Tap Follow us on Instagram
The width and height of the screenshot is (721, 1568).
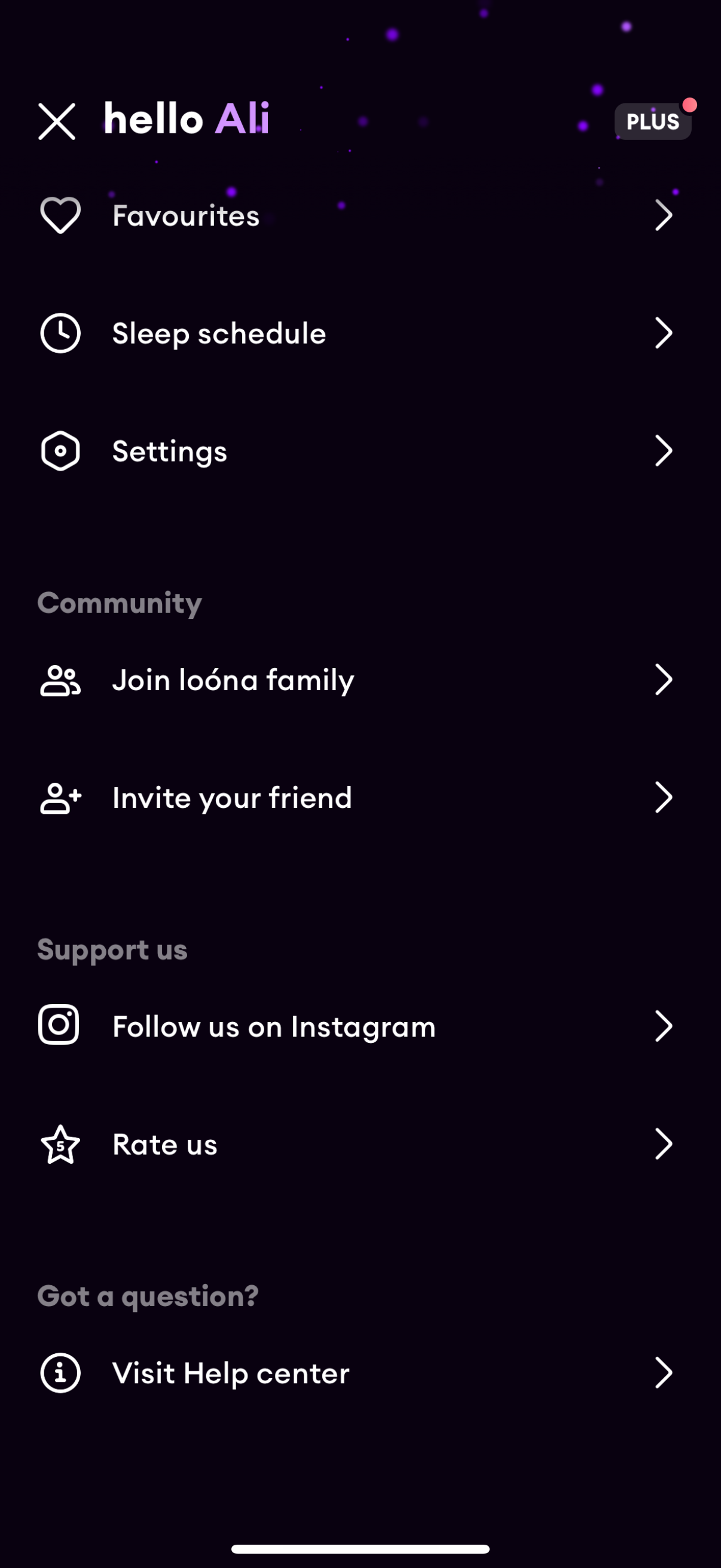pyautogui.click(x=272, y=1025)
